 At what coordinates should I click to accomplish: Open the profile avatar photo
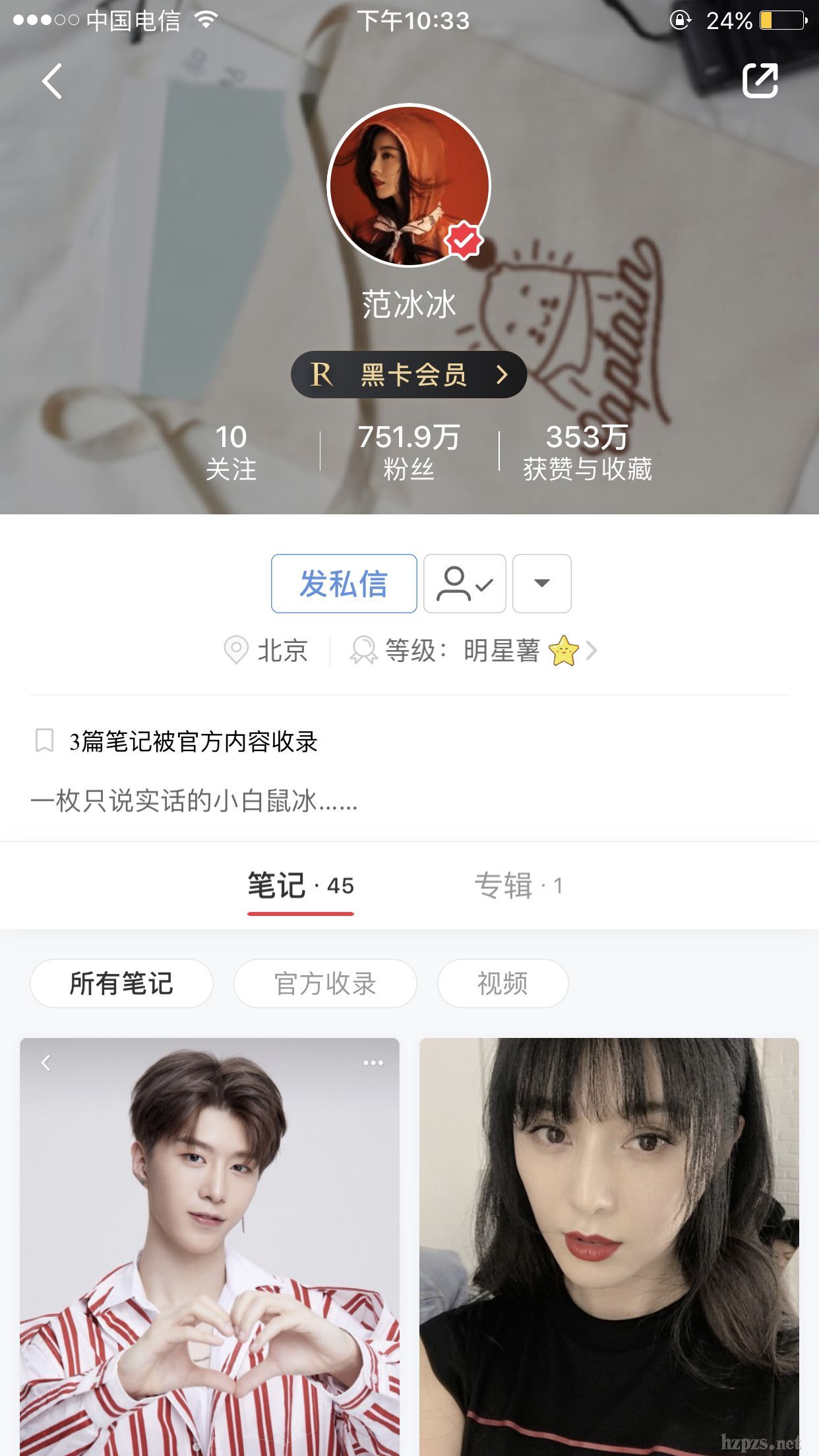coord(409,185)
